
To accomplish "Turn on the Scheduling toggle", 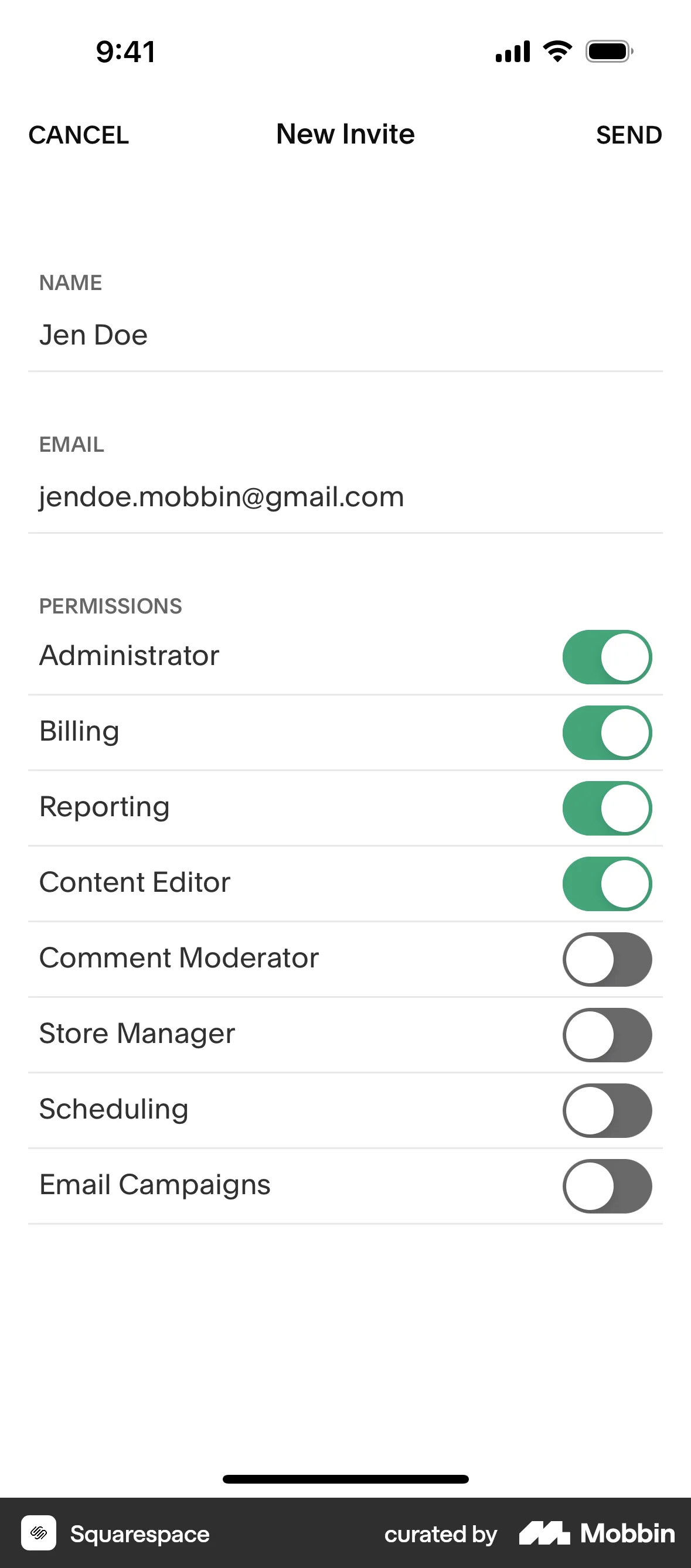I will [607, 1110].
